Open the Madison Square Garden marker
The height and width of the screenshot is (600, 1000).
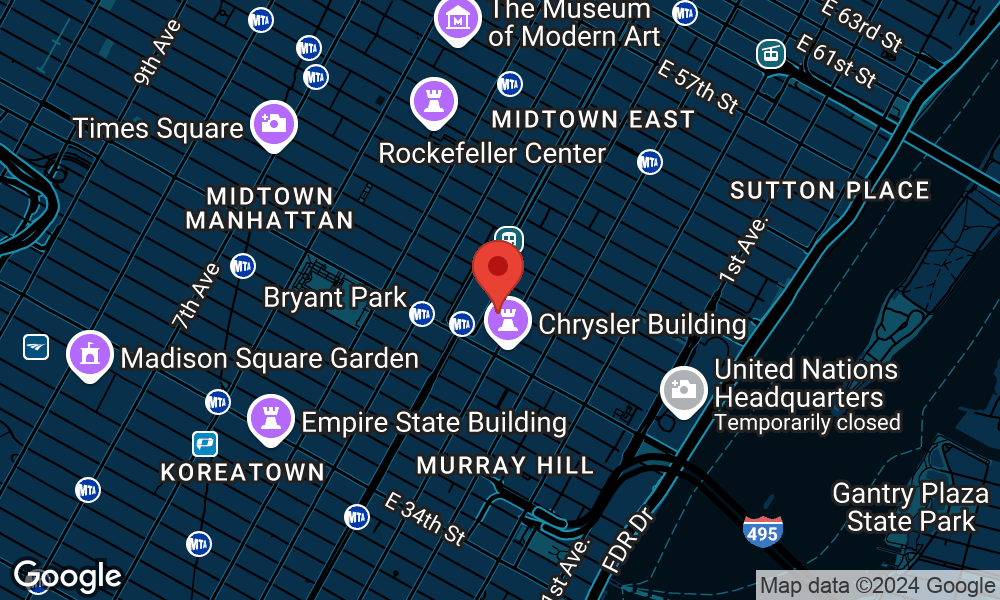(x=90, y=354)
